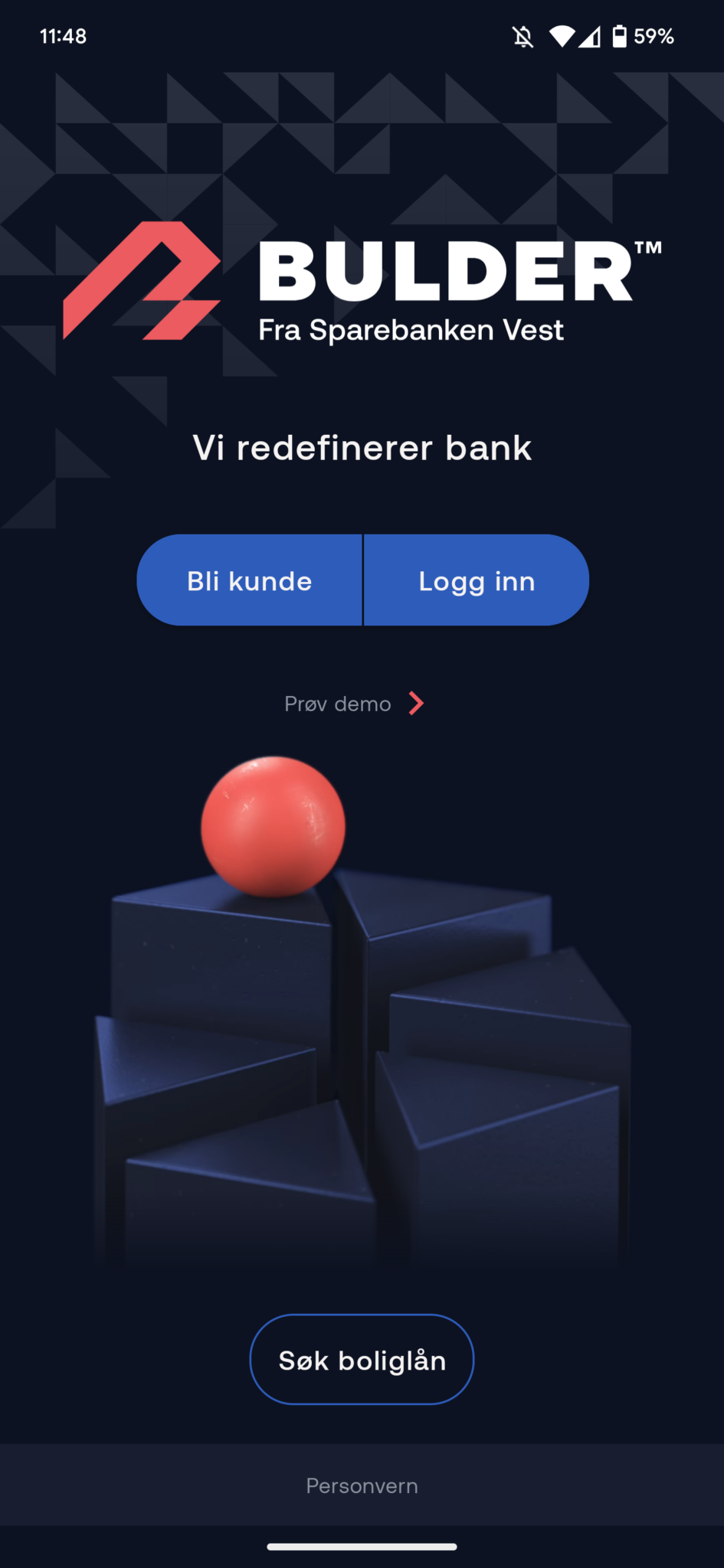724x1568 pixels.
Task: Apply via Søk boliglån button
Action: click(x=362, y=1360)
